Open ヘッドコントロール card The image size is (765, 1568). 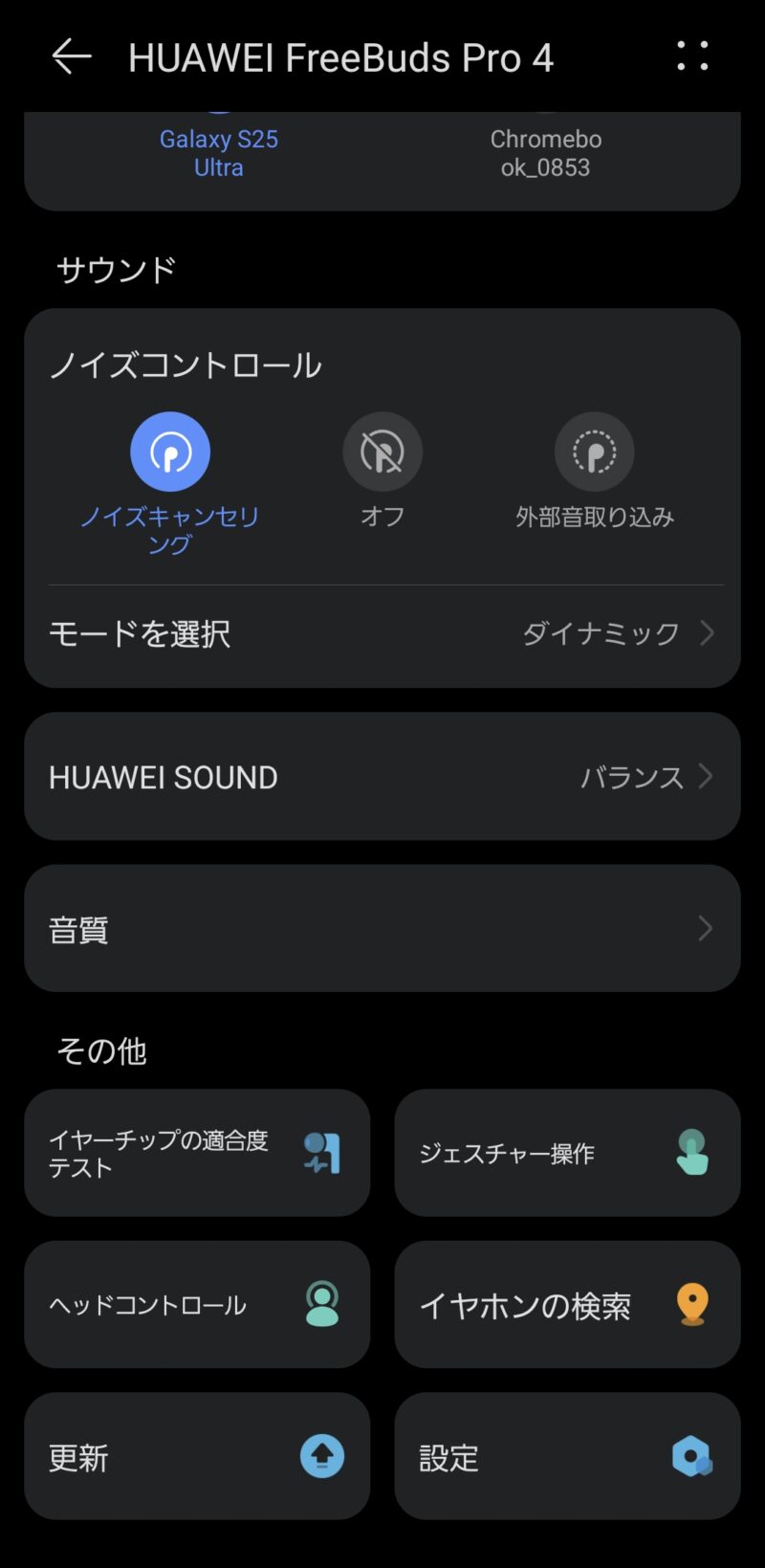pos(197,1305)
